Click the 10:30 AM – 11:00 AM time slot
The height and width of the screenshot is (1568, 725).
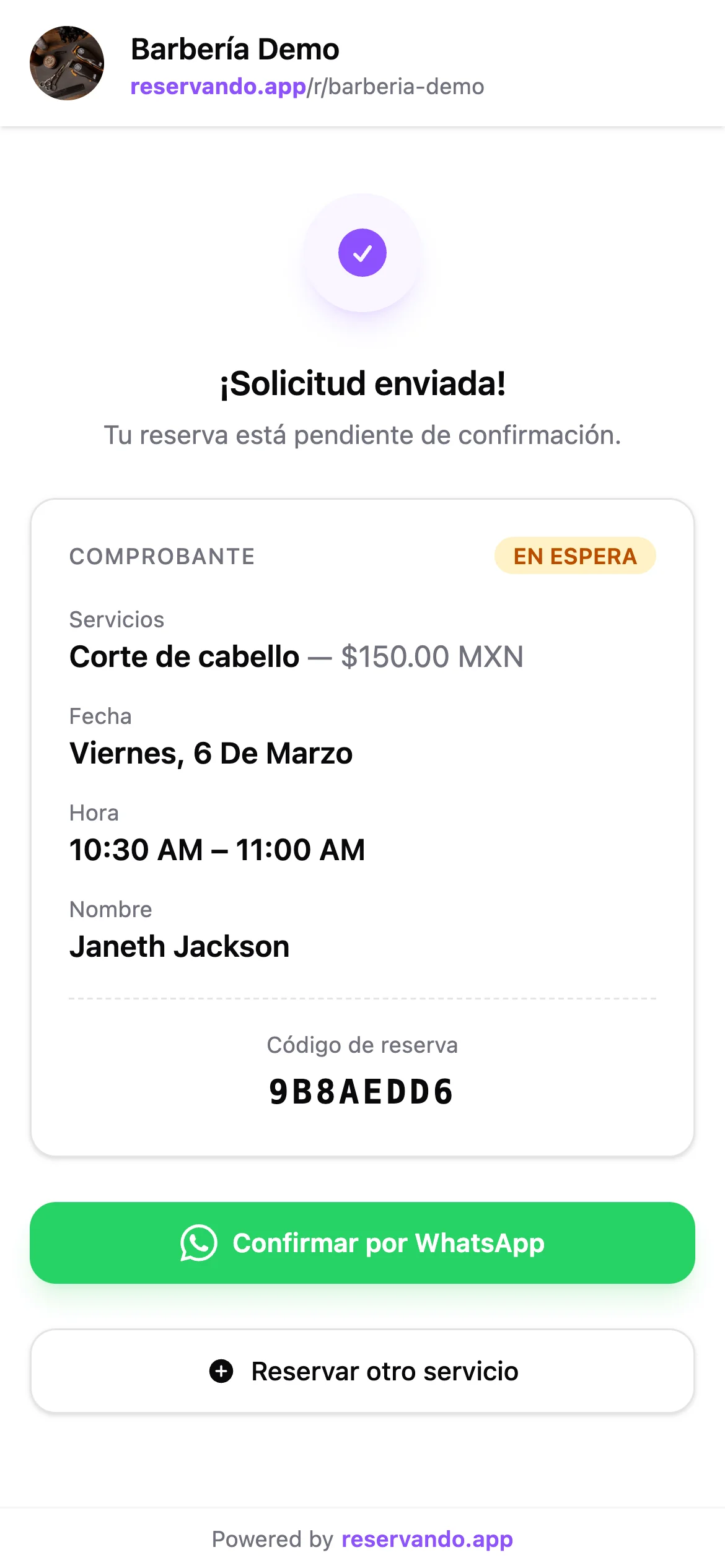[x=217, y=850]
